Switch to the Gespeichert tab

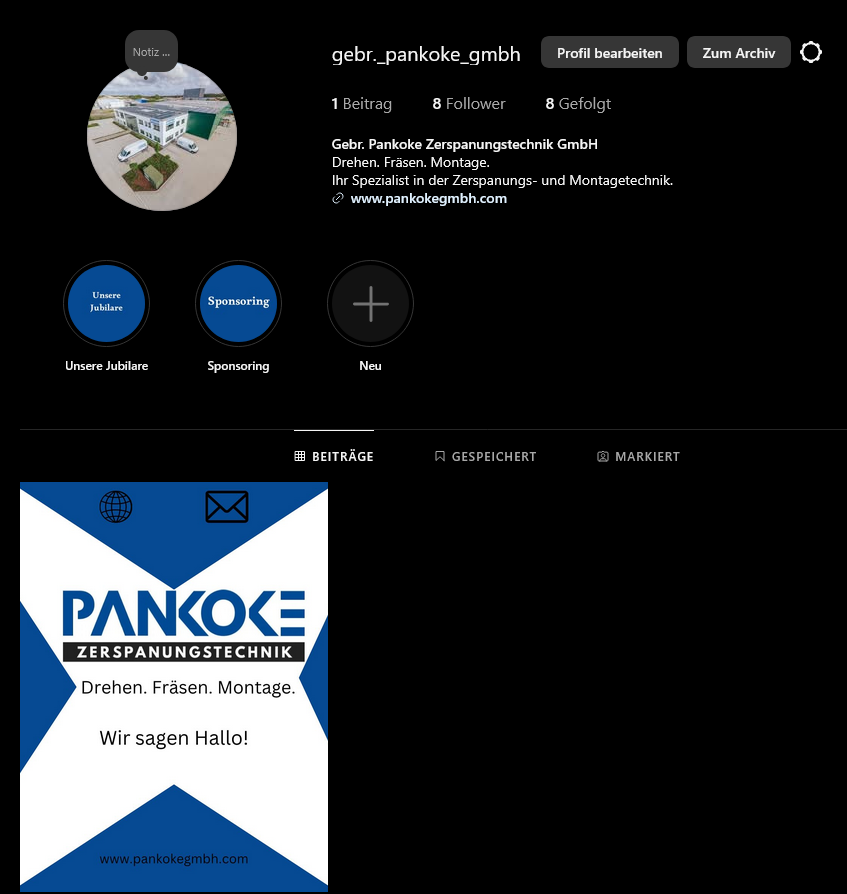tap(485, 456)
